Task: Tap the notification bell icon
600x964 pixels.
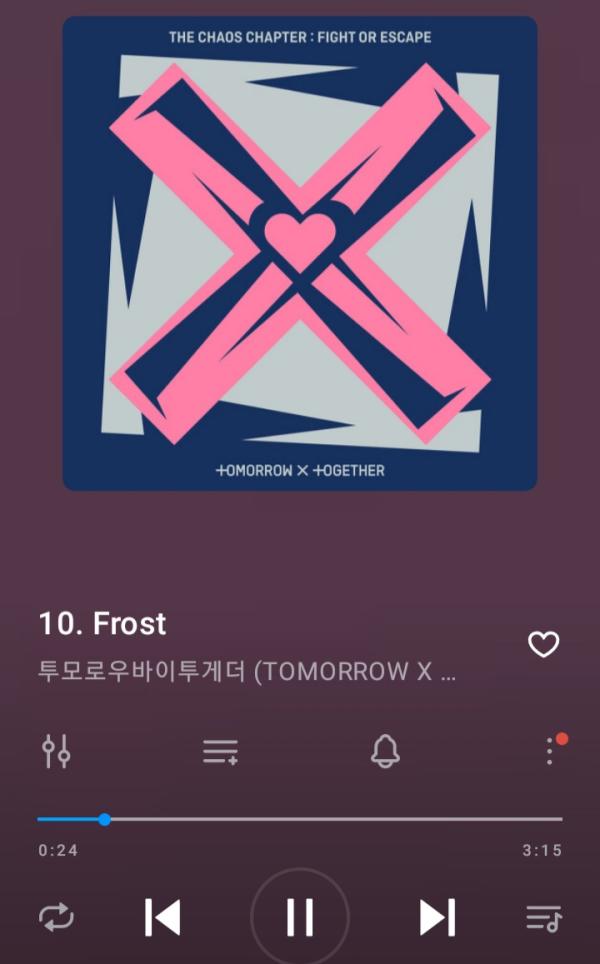Action: point(385,751)
